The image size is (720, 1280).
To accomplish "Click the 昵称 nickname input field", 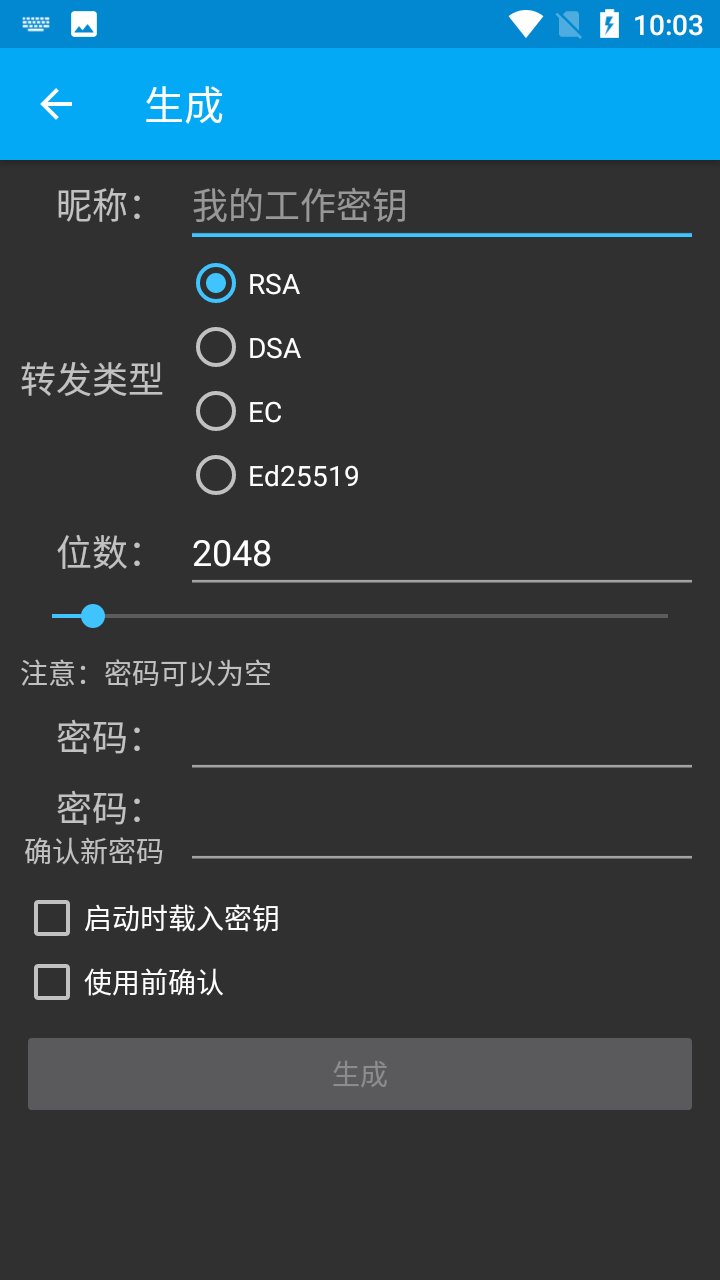I will 441,207.
